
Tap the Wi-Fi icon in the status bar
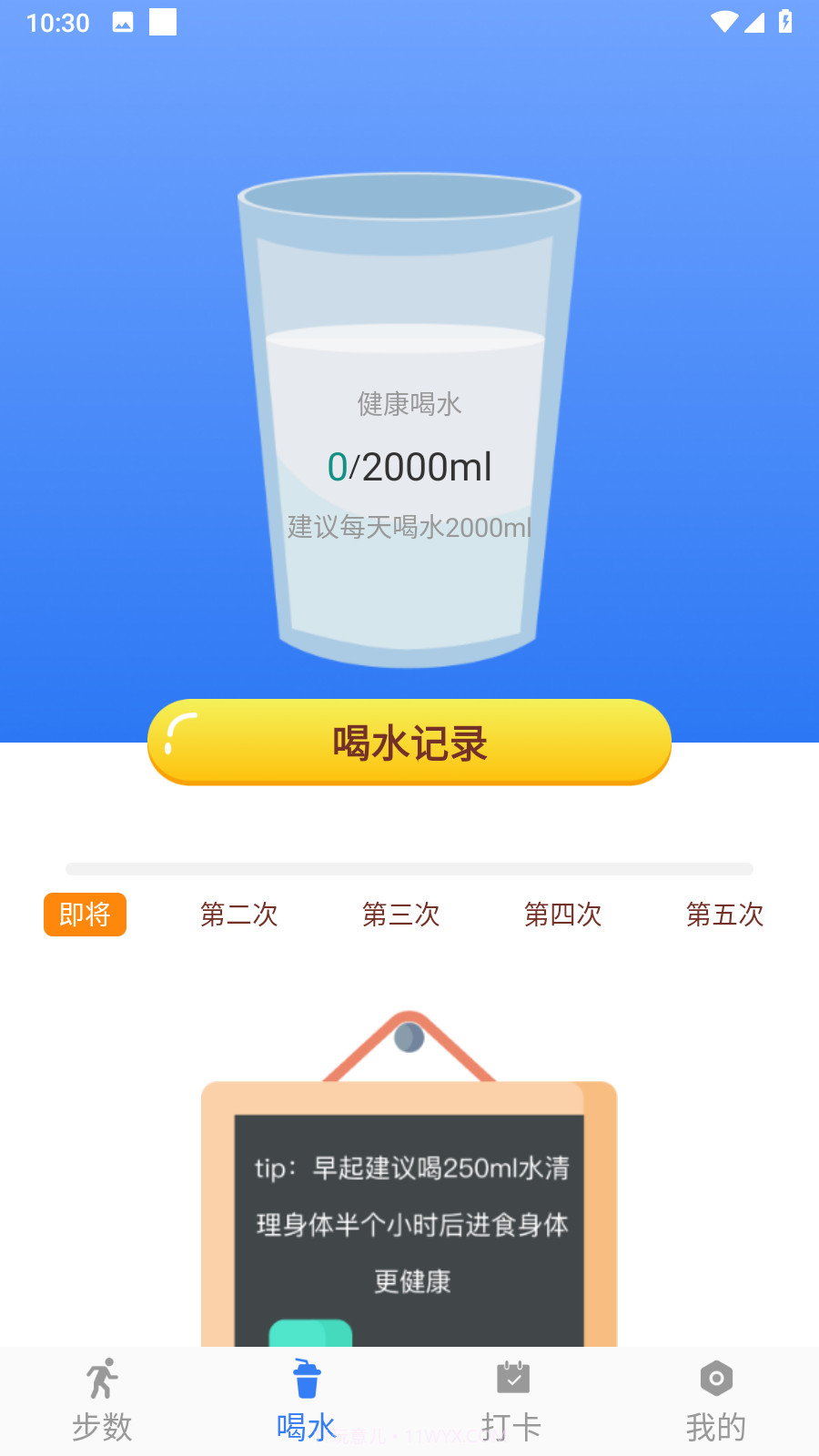tap(723, 22)
